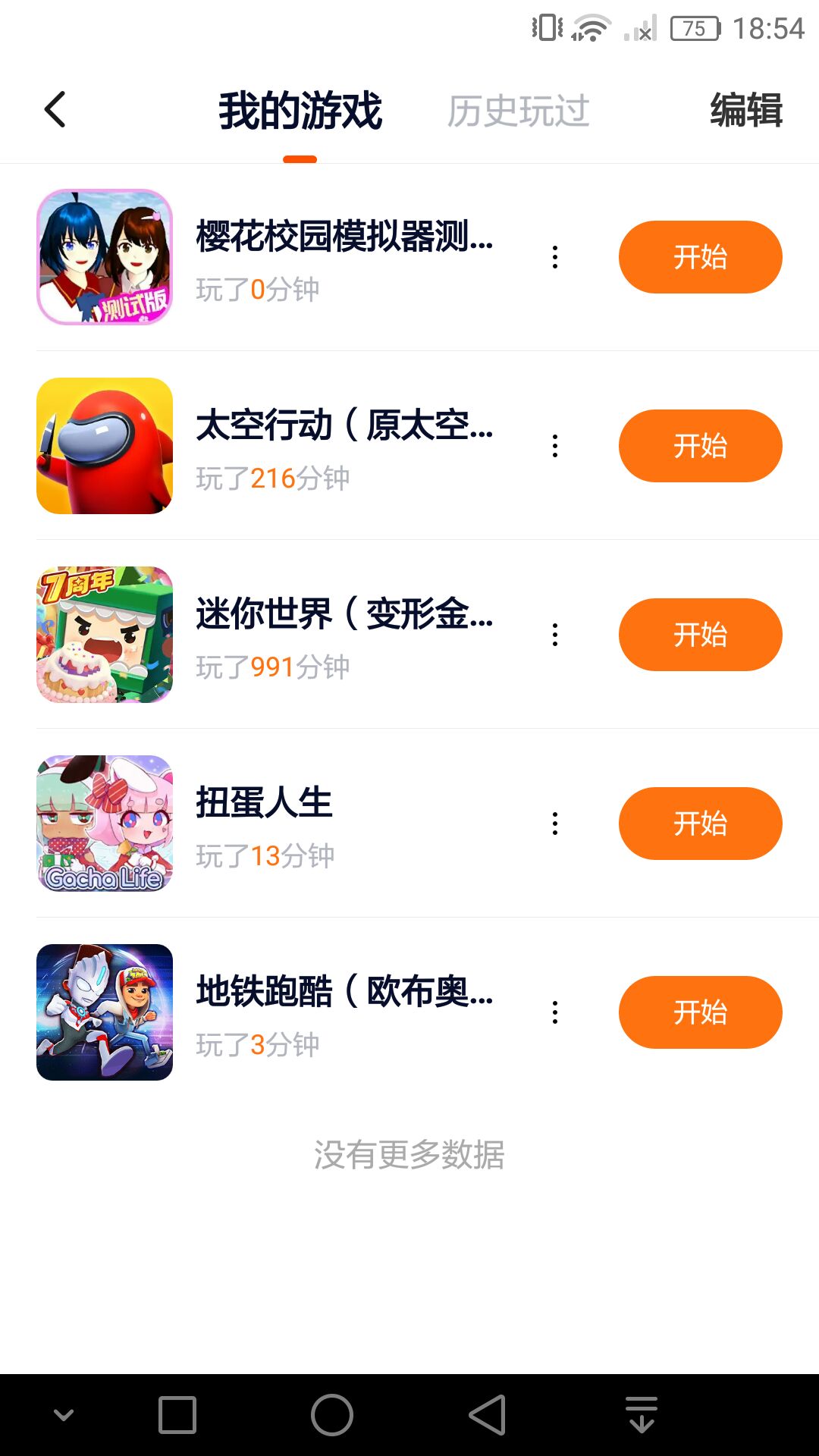Open more options for 太空行动

[x=555, y=446]
